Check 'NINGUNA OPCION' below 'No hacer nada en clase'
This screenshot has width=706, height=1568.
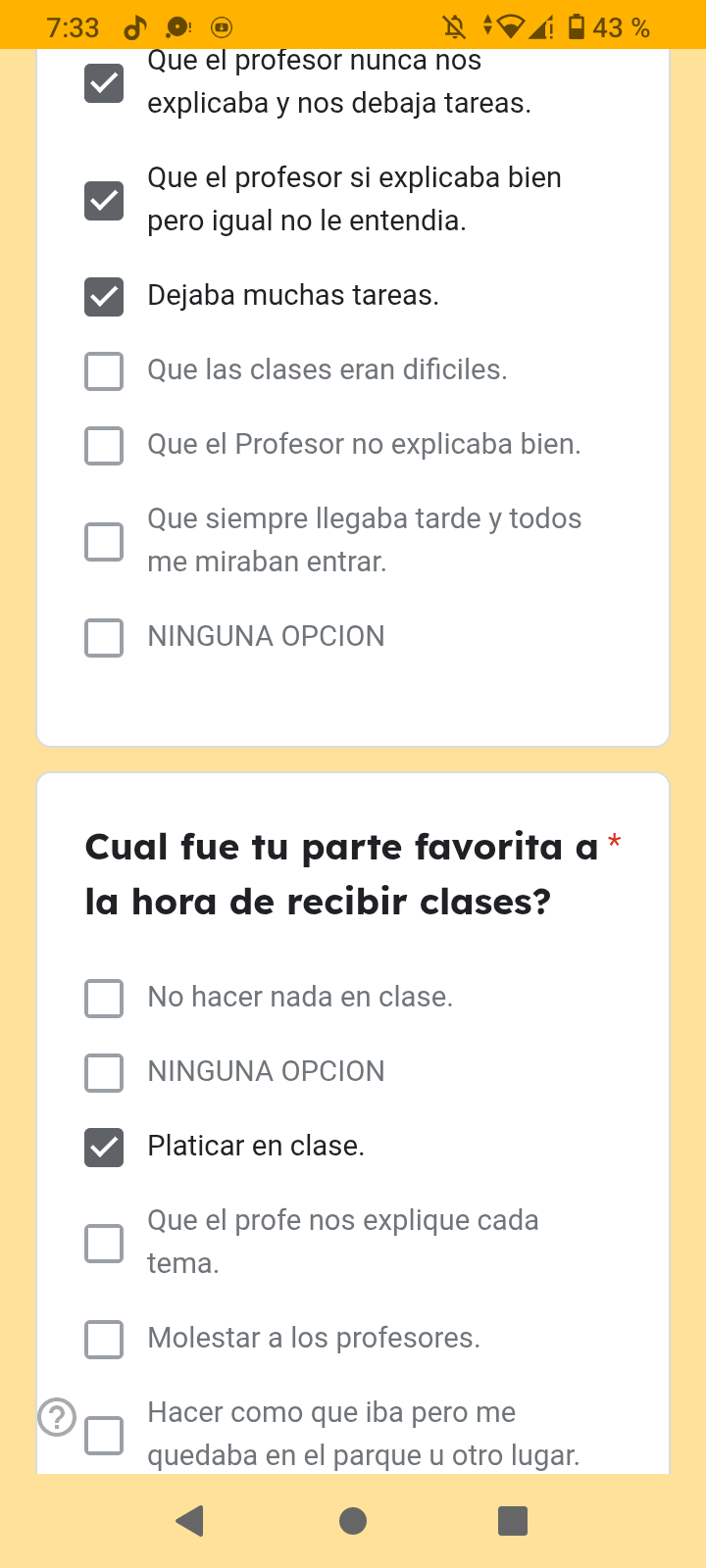tap(104, 1073)
